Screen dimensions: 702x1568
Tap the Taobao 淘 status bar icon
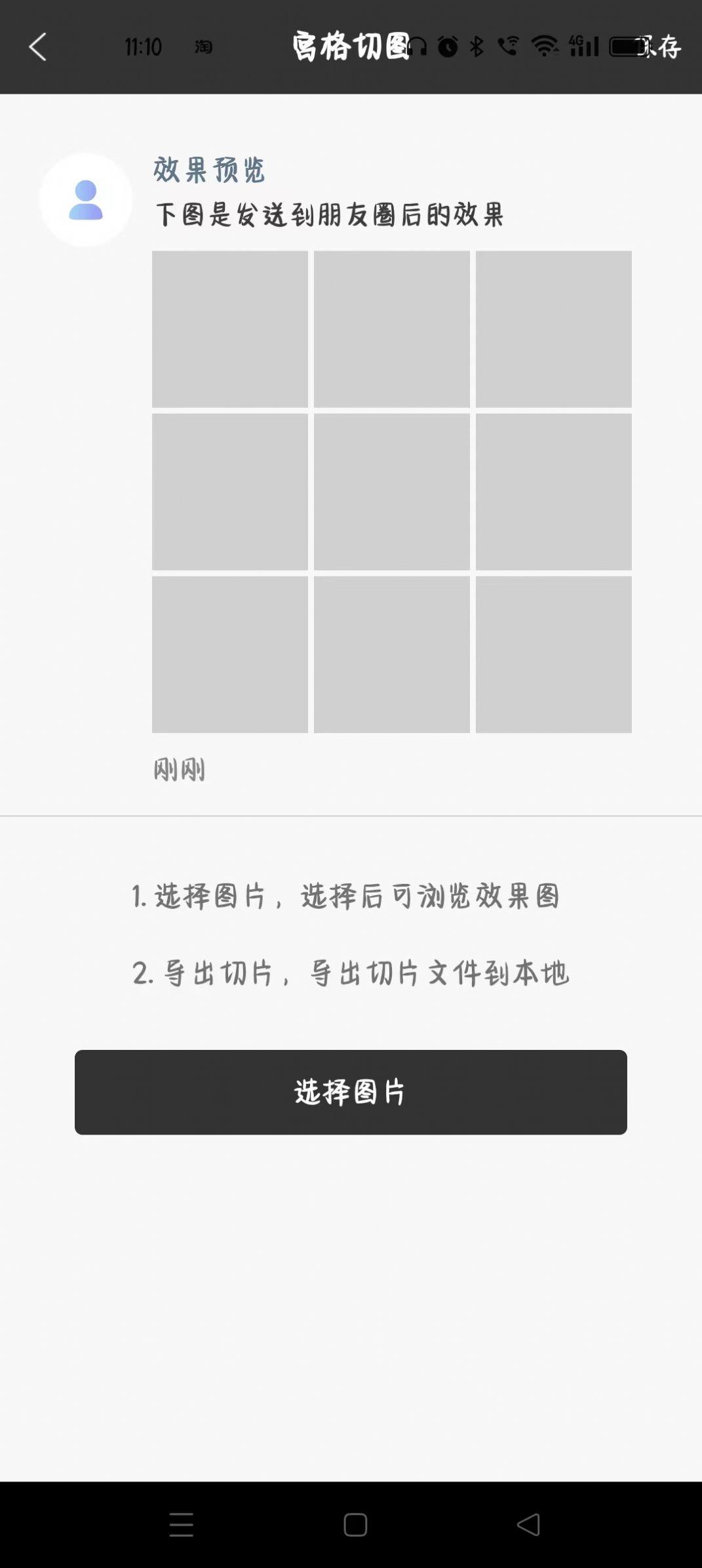coord(203,46)
